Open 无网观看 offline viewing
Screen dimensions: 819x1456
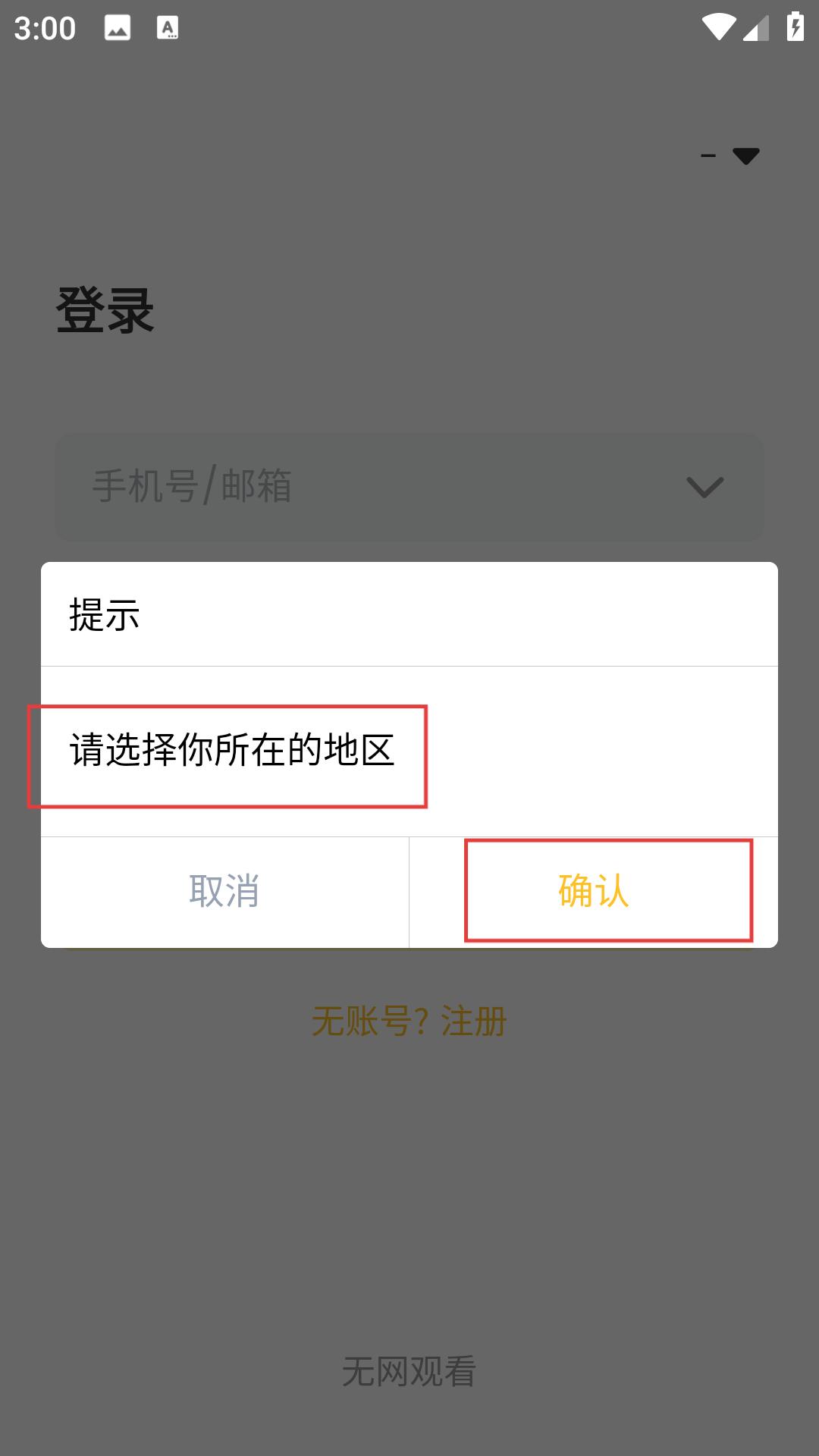click(x=409, y=1371)
